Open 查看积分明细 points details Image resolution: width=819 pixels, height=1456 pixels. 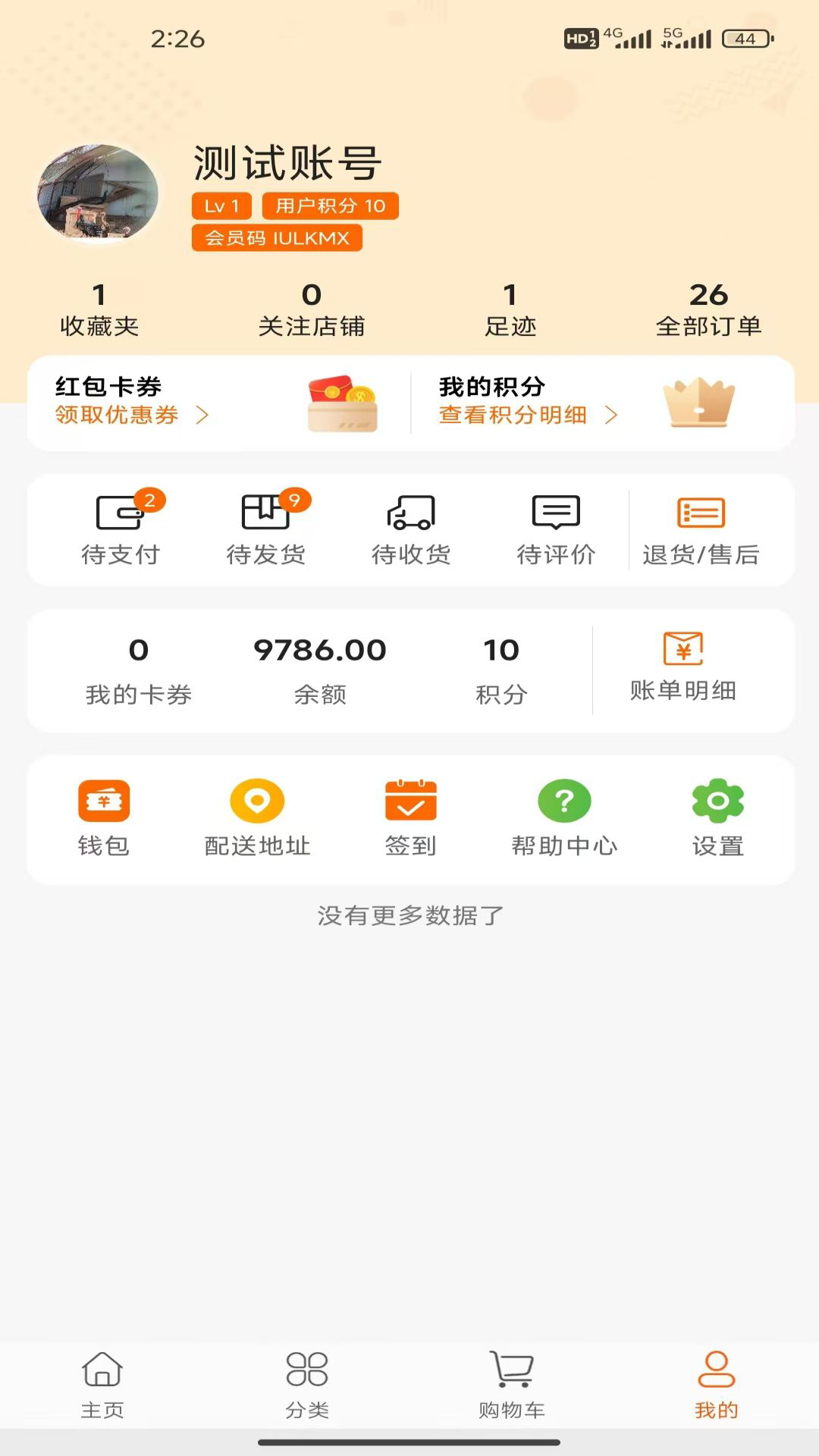[527, 415]
